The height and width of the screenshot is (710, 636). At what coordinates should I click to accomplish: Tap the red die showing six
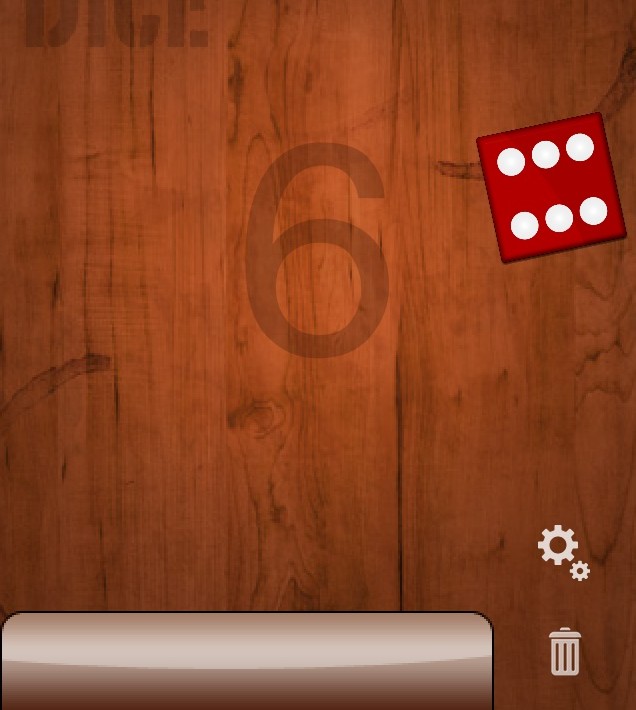point(551,187)
